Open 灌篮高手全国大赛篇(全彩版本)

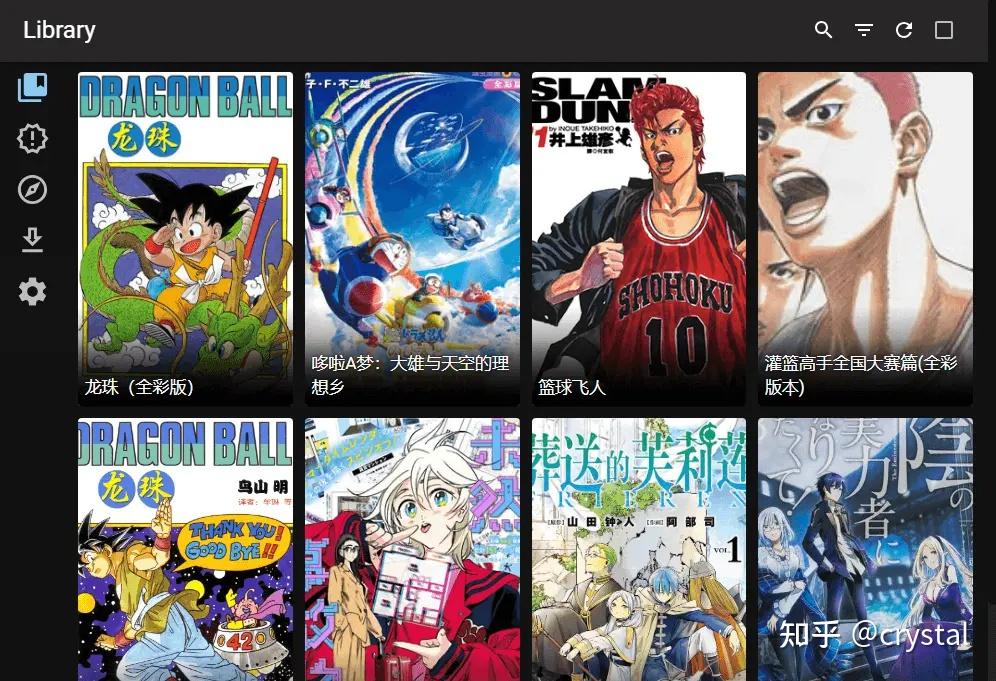pyautogui.click(x=865, y=238)
